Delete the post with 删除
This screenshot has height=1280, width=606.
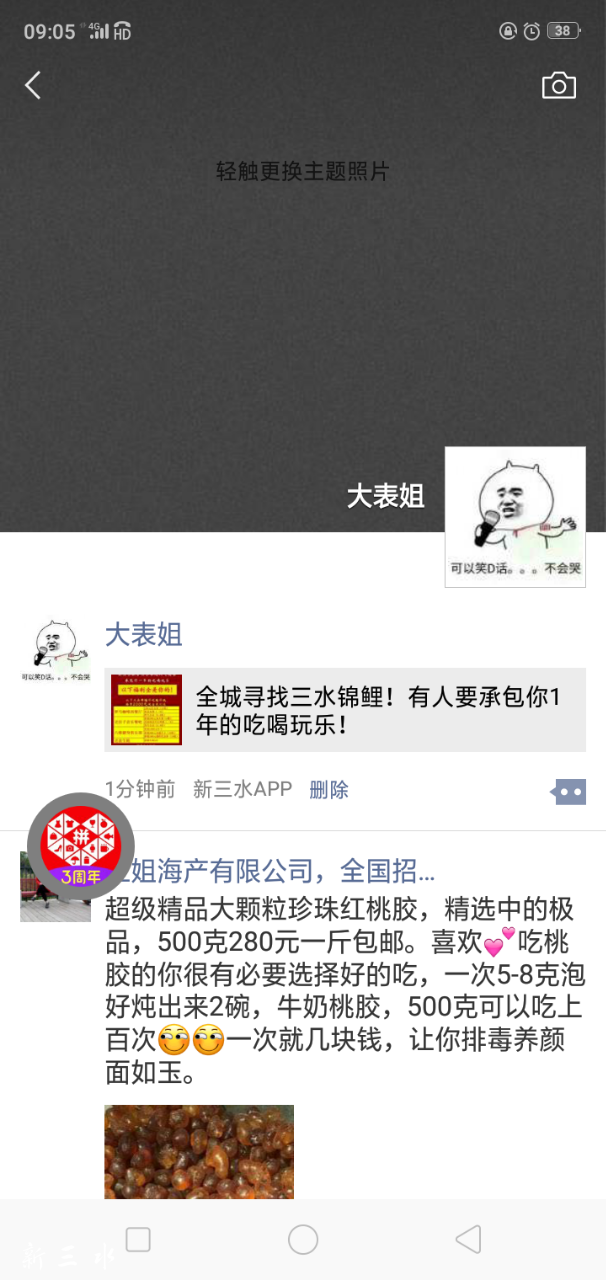(x=329, y=789)
